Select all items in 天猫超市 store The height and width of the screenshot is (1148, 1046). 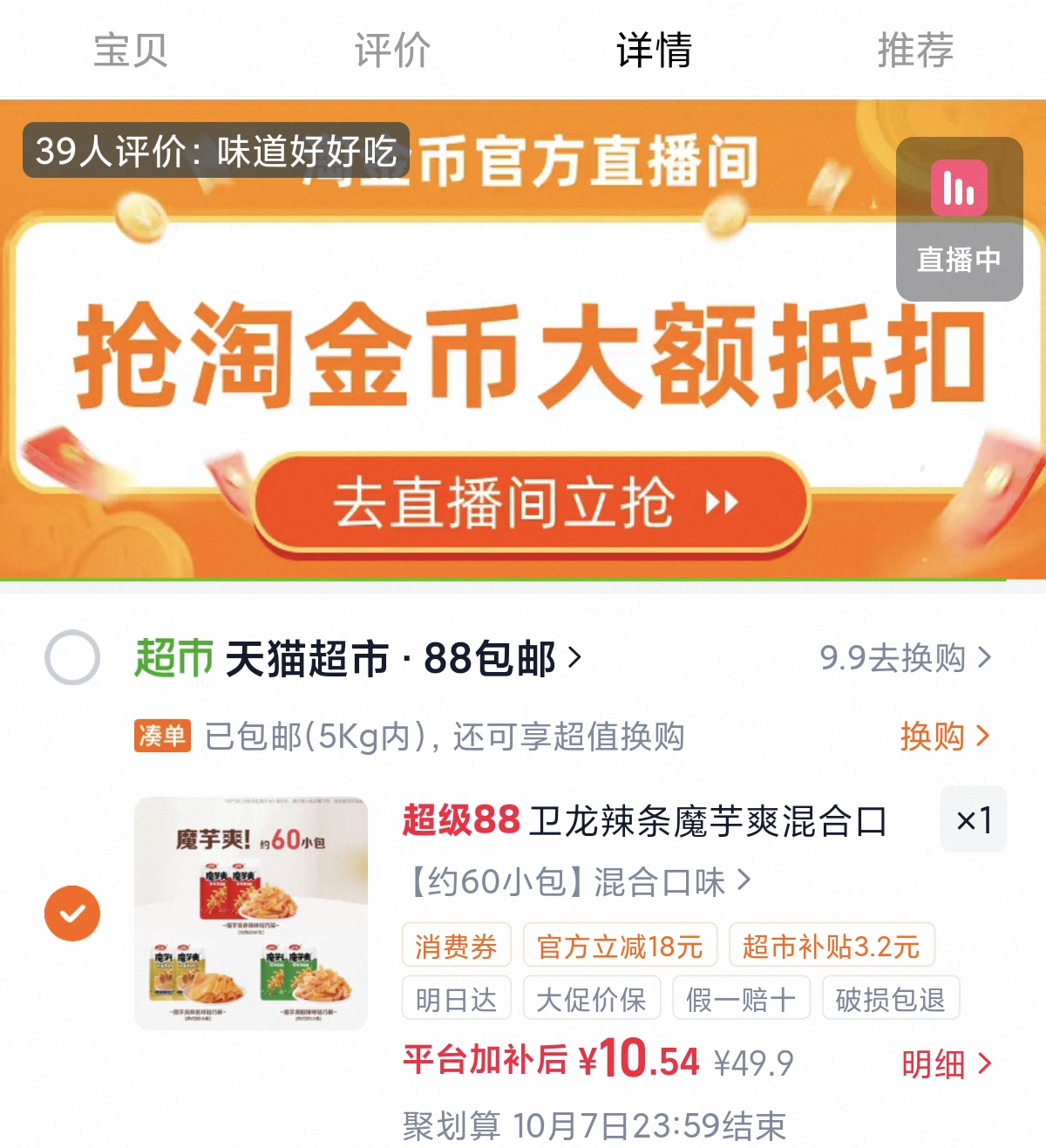pyautogui.click(x=72, y=657)
